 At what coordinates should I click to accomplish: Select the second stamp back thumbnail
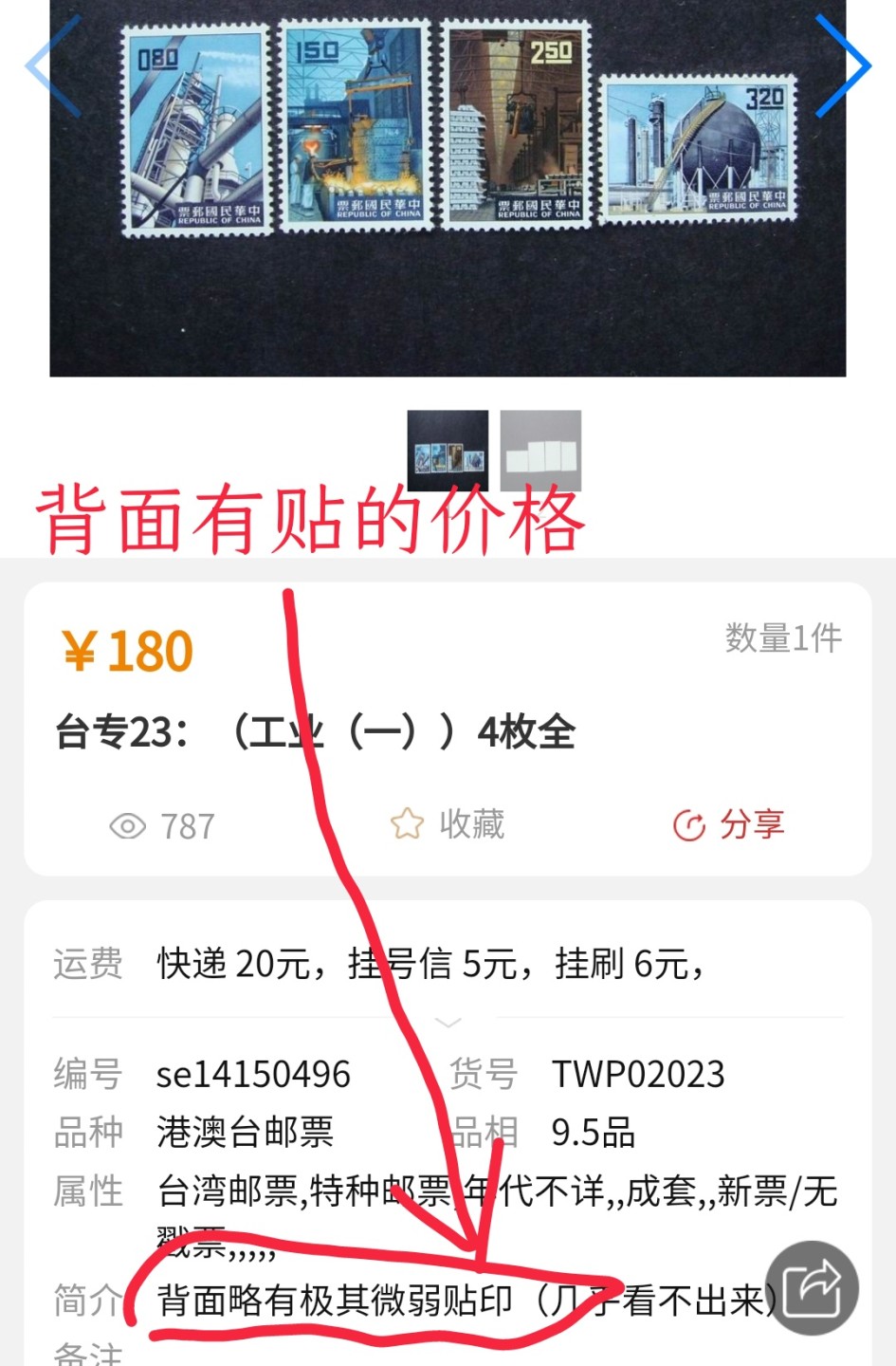[540, 450]
